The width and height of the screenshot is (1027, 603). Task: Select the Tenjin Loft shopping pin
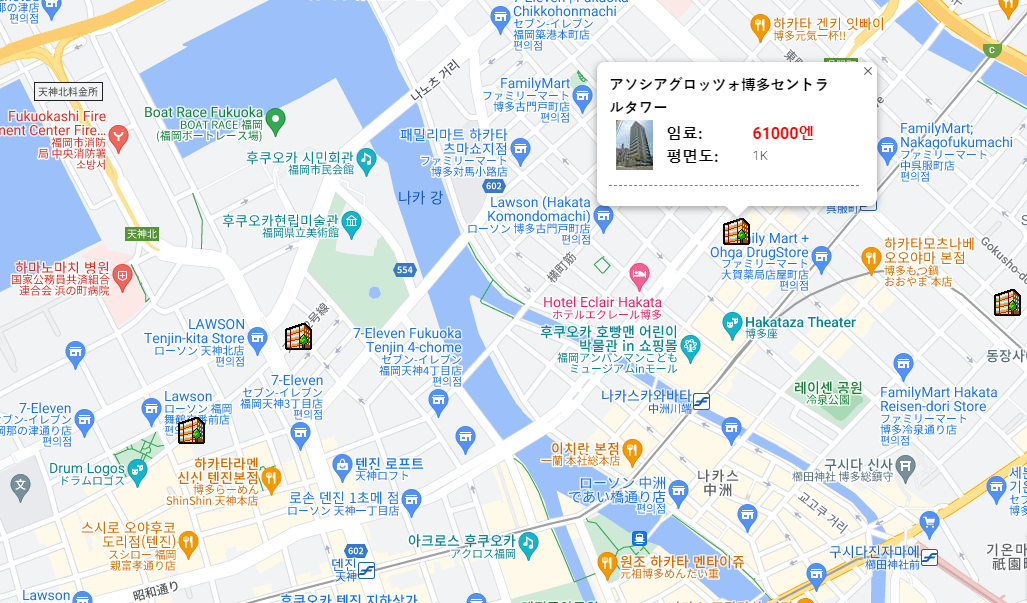click(342, 464)
